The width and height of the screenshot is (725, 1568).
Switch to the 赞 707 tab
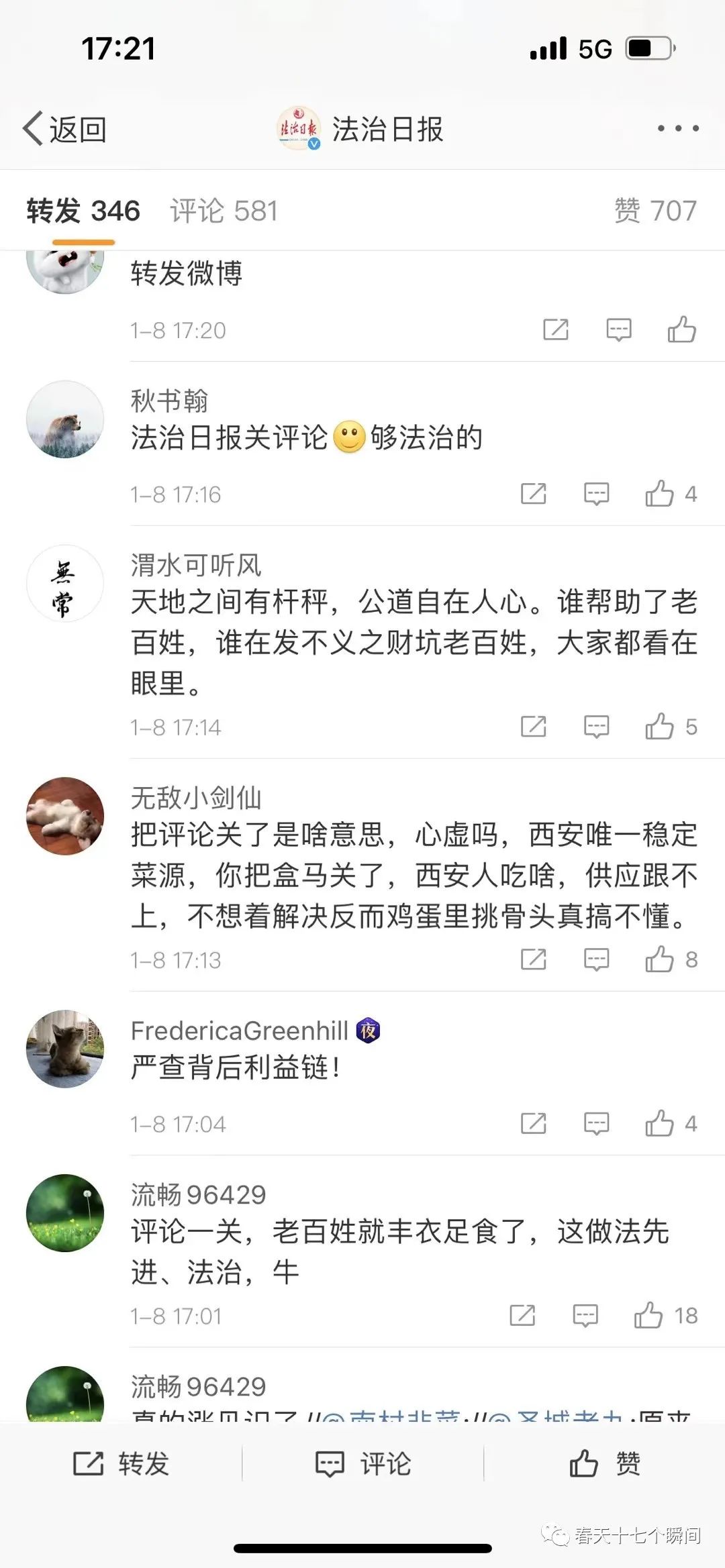pos(655,211)
